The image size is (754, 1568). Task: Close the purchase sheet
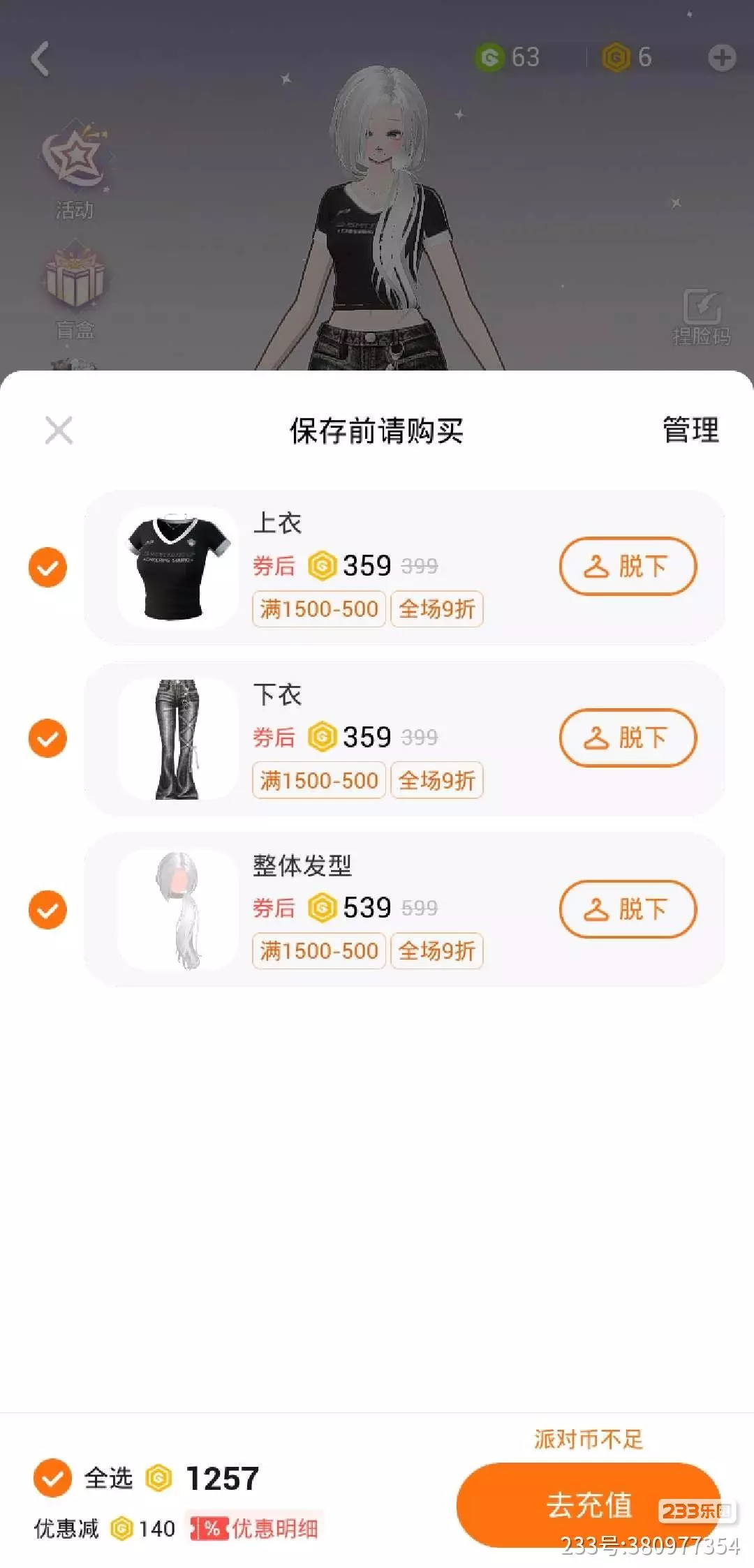coord(59,430)
